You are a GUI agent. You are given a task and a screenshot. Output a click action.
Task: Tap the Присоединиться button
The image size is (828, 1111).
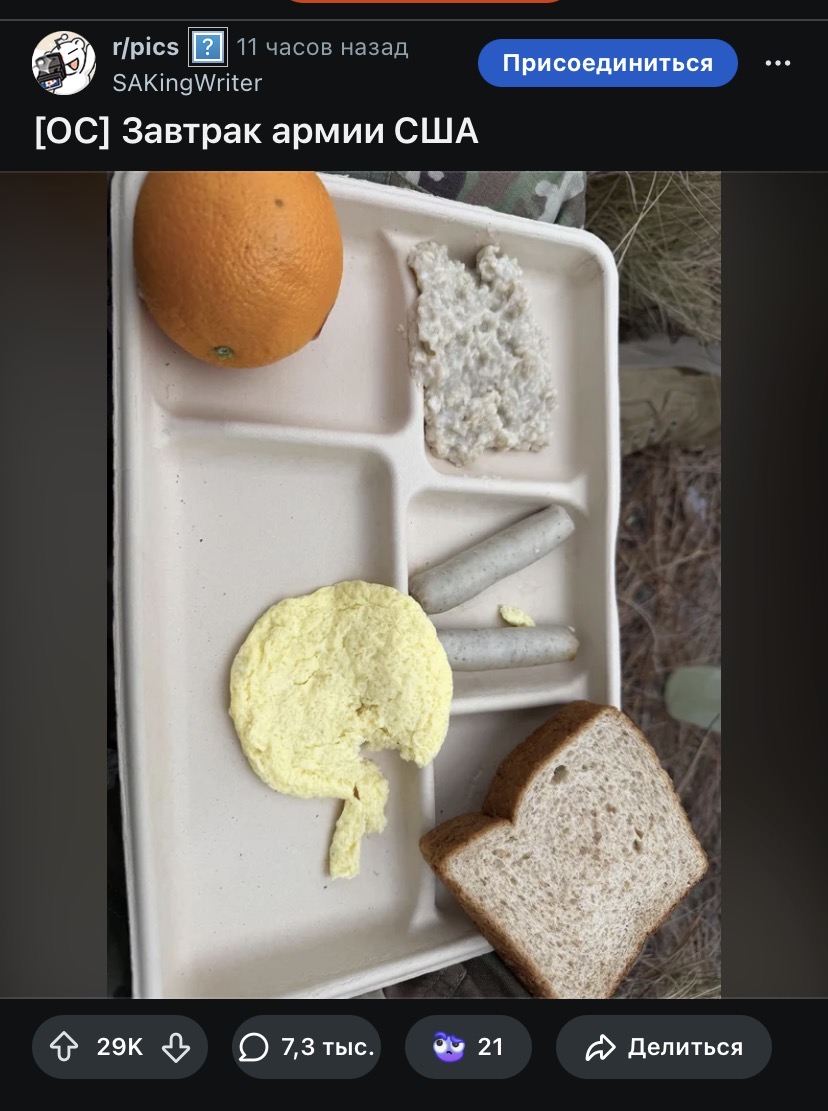(607, 63)
